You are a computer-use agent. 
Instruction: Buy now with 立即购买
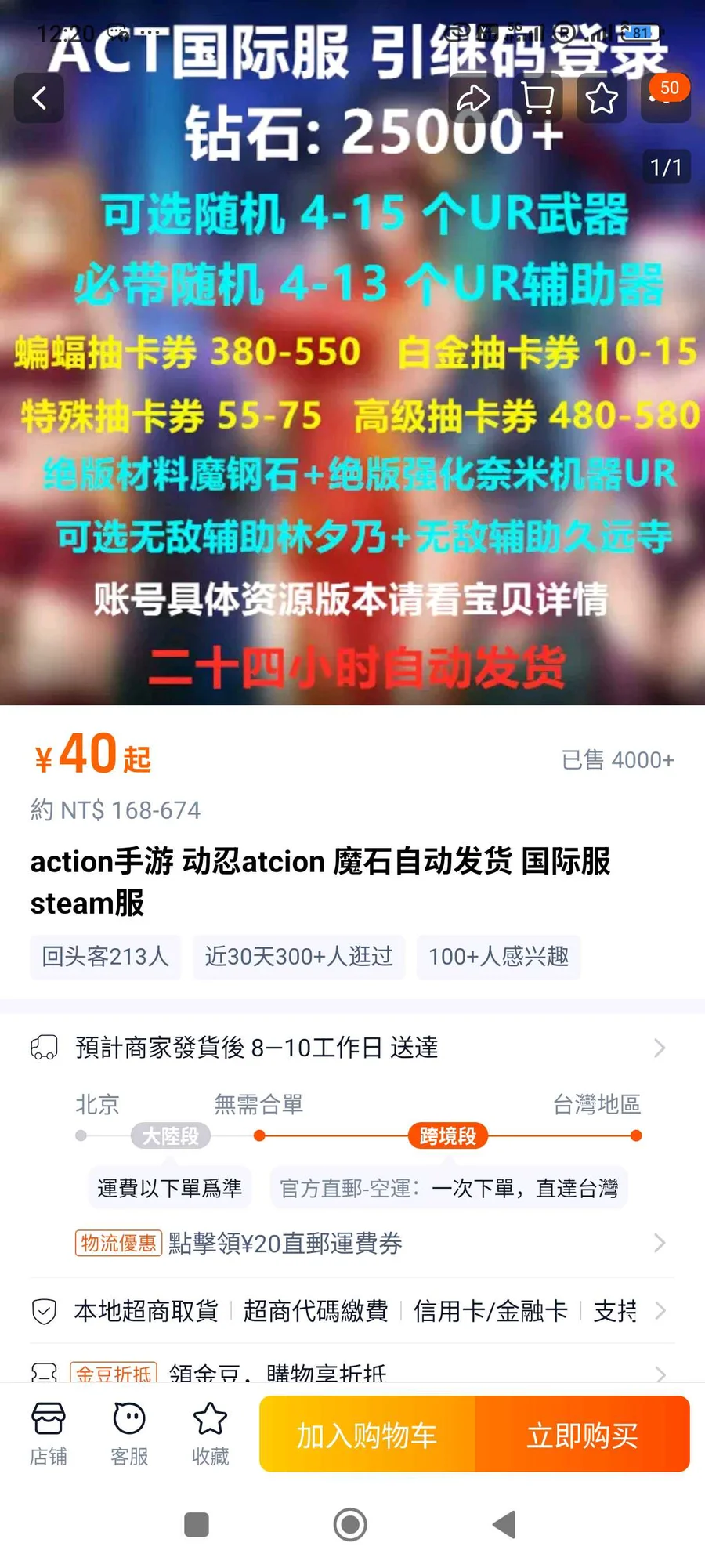coord(582,1435)
